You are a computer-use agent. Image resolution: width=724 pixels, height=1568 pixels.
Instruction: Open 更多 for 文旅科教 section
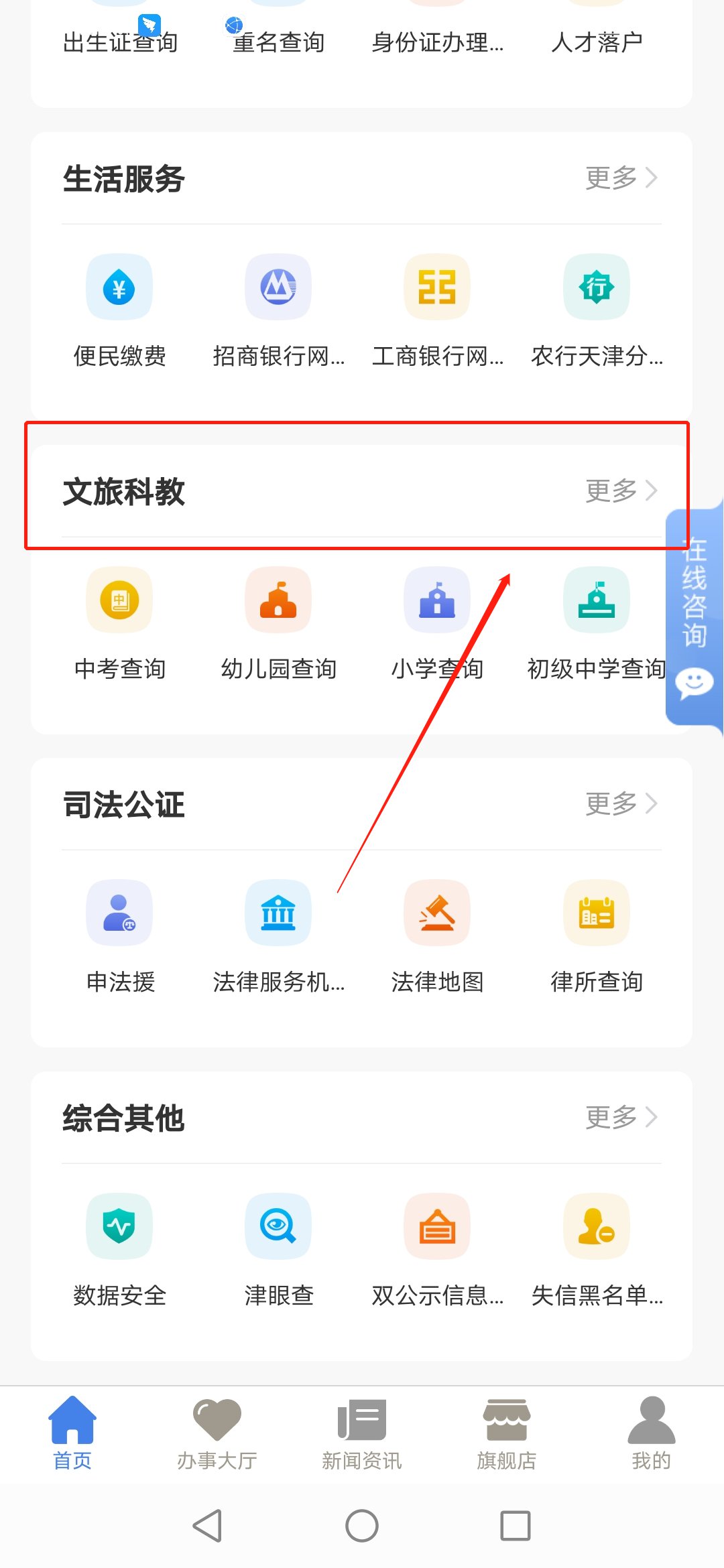point(620,491)
